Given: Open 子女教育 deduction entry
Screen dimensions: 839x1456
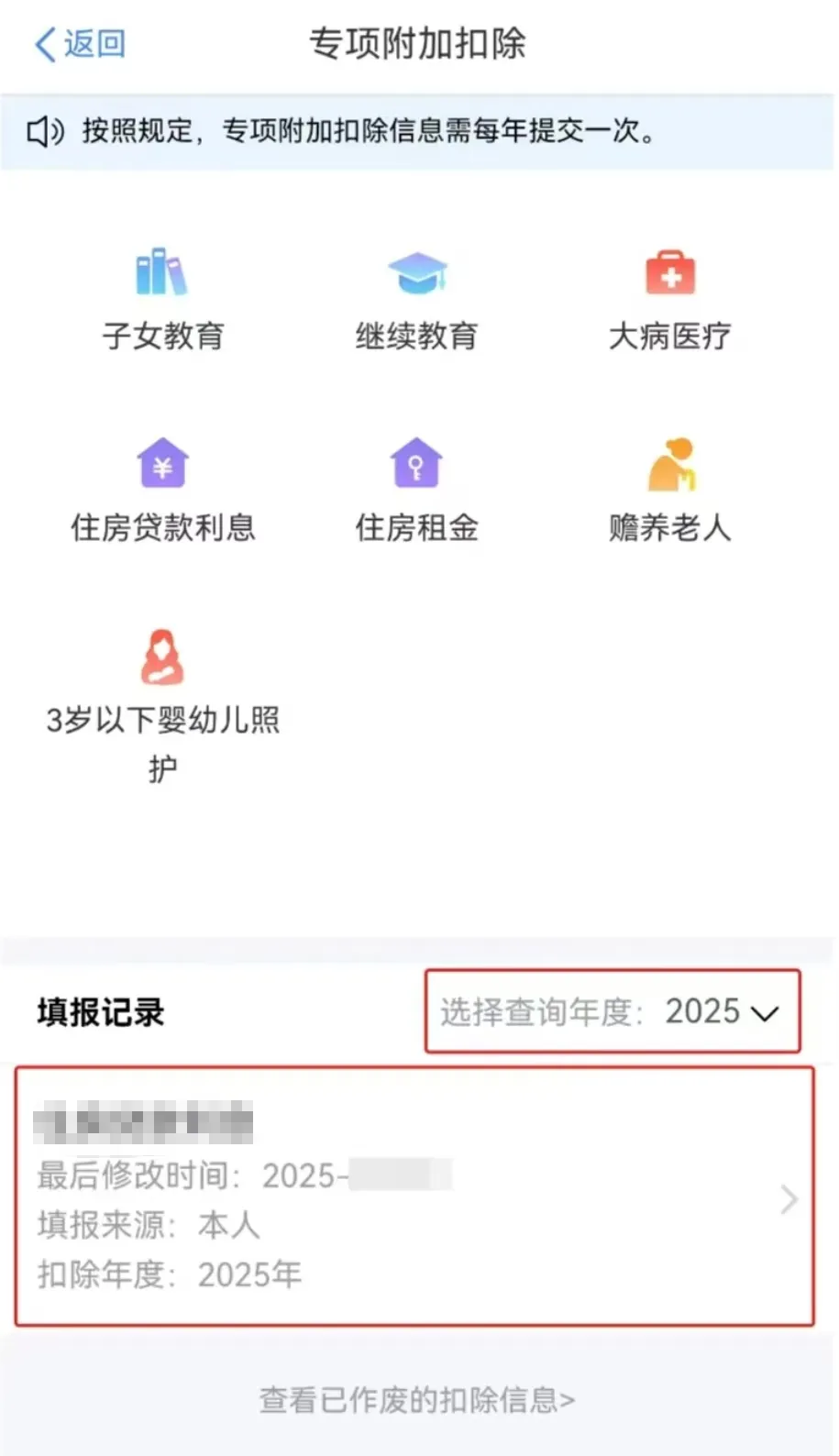Looking at the screenshot, I should pos(162,299).
